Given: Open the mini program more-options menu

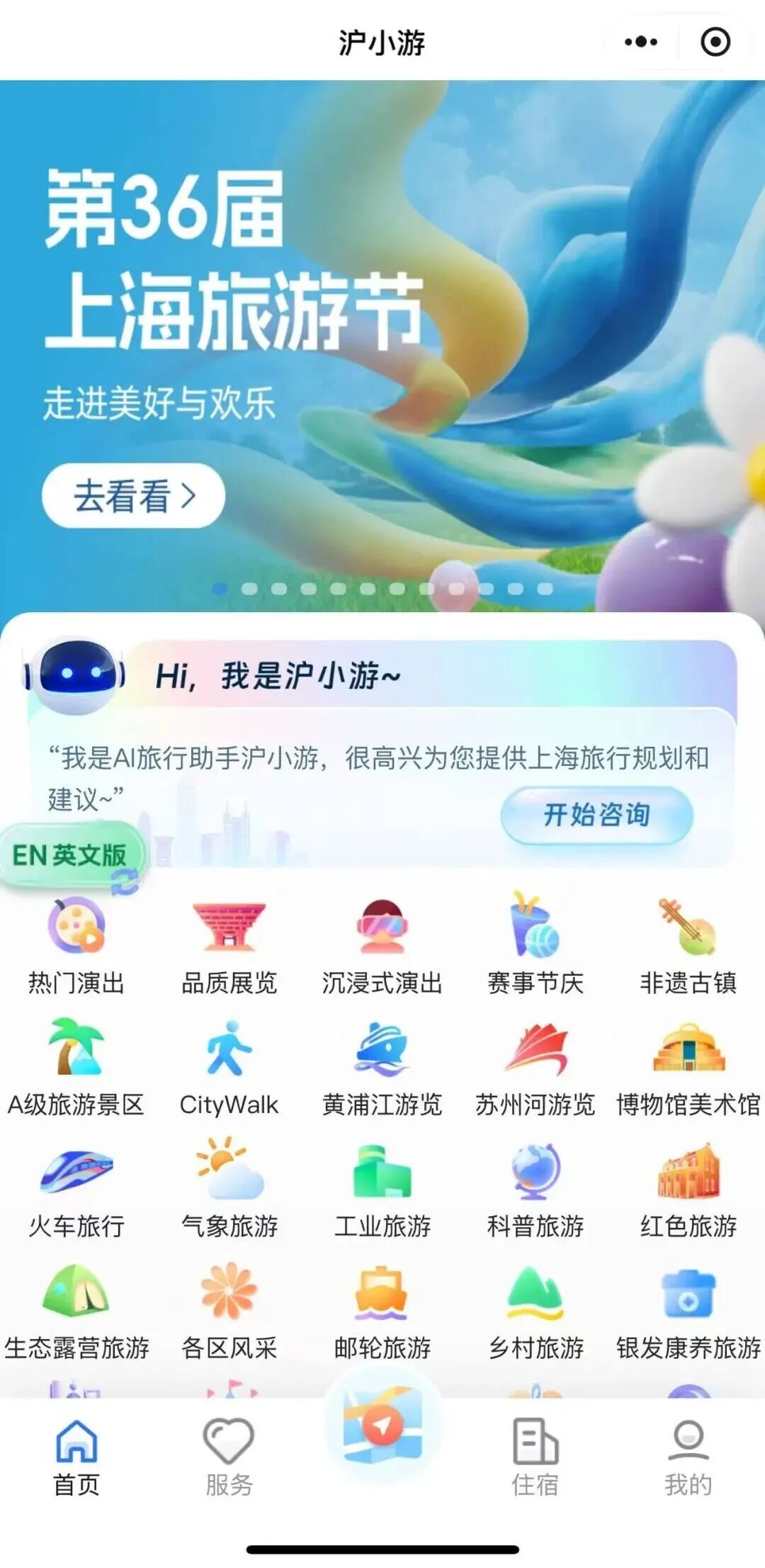Looking at the screenshot, I should (641, 42).
